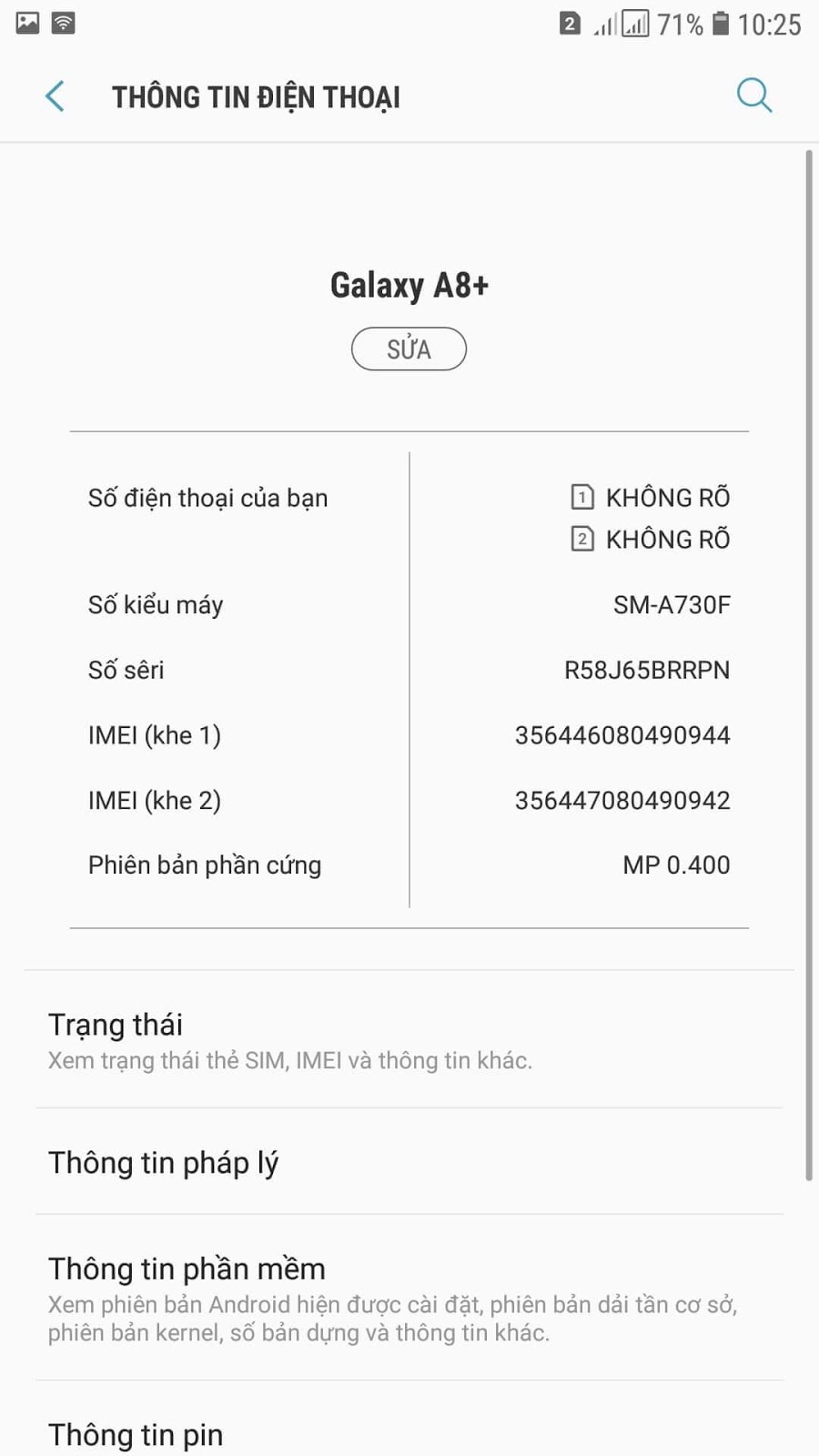Open the search magnifier icon
Image resolution: width=819 pixels, height=1456 pixels.
pos(753,96)
